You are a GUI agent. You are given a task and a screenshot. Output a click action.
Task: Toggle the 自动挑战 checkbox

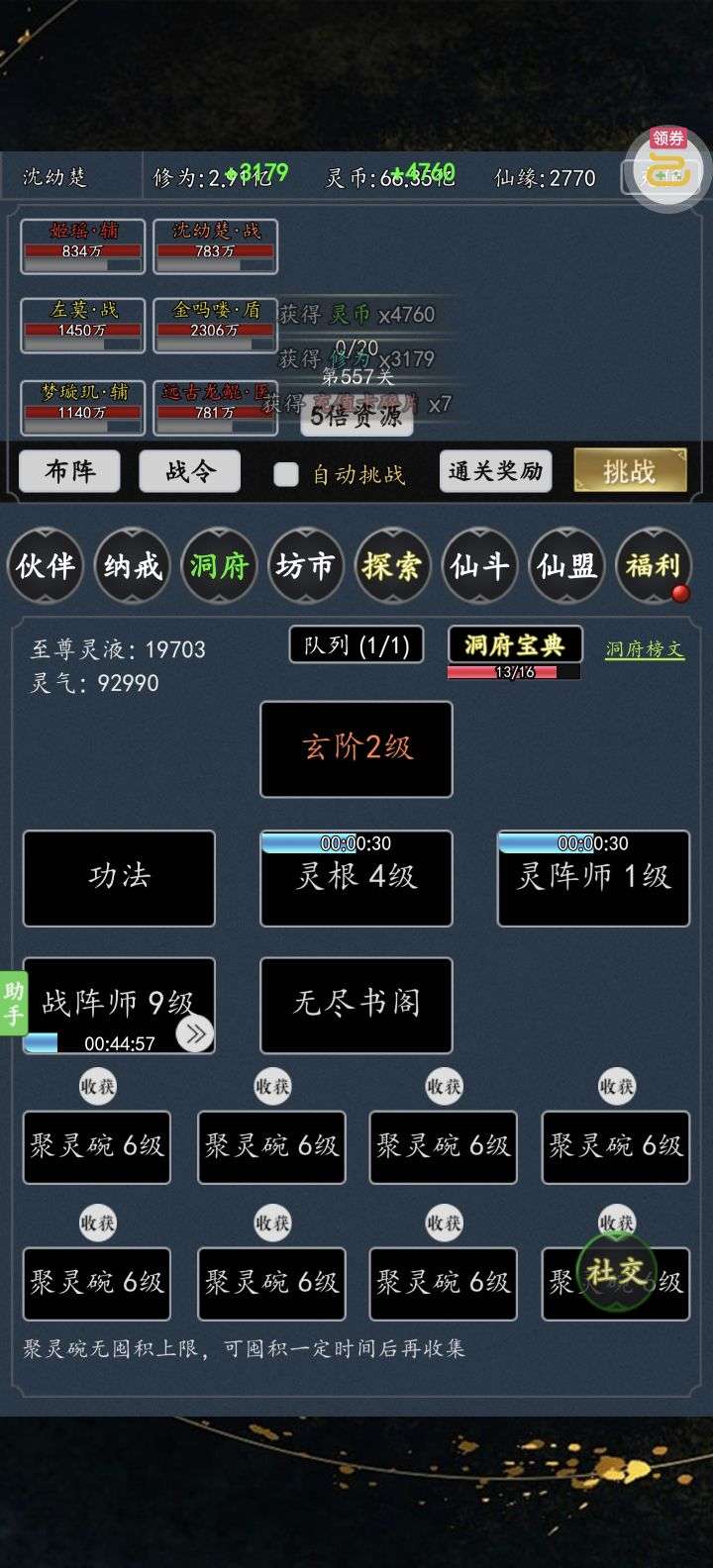286,474
